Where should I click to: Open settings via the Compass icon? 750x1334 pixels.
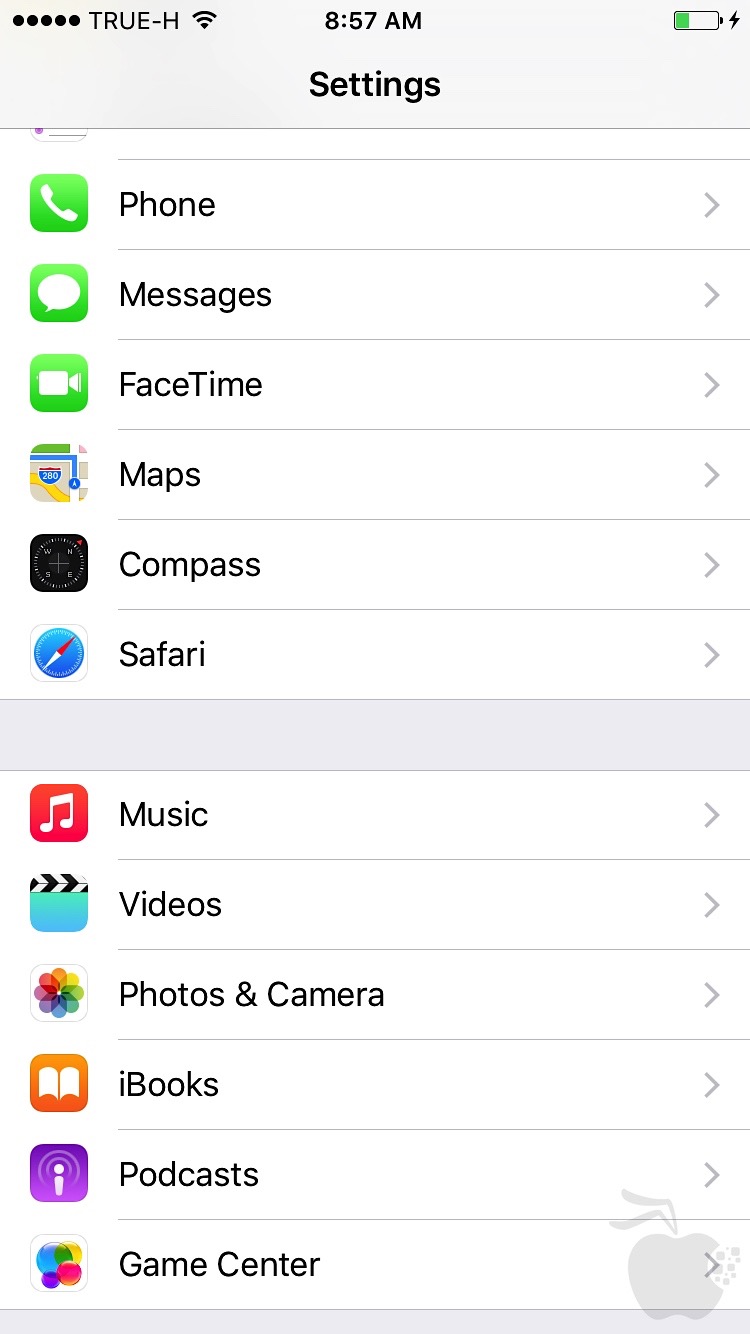click(x=58, y=564)
